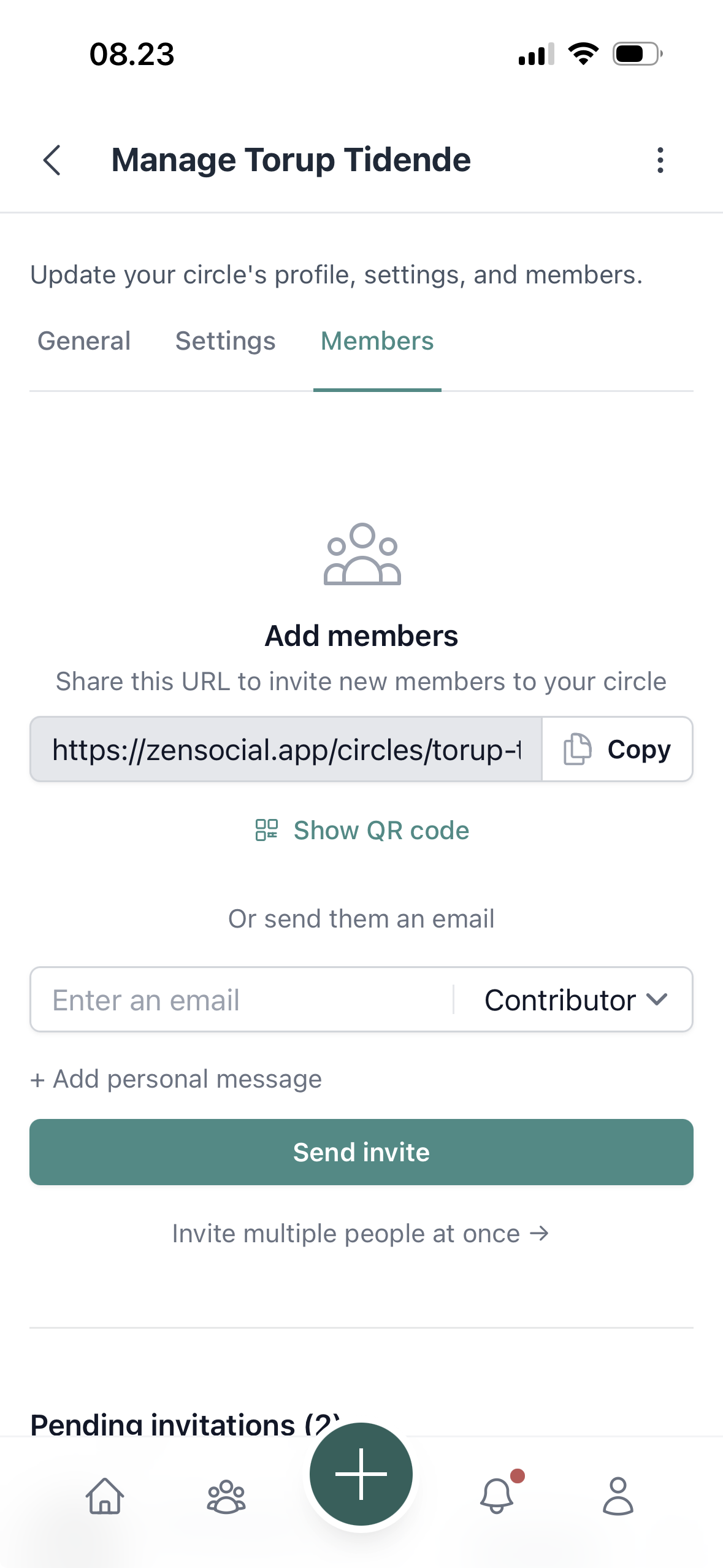Viewport: 723px width, 1568px height.
Task: Click Show QR code
Action: pyautogui.click(x=380, y=829)
